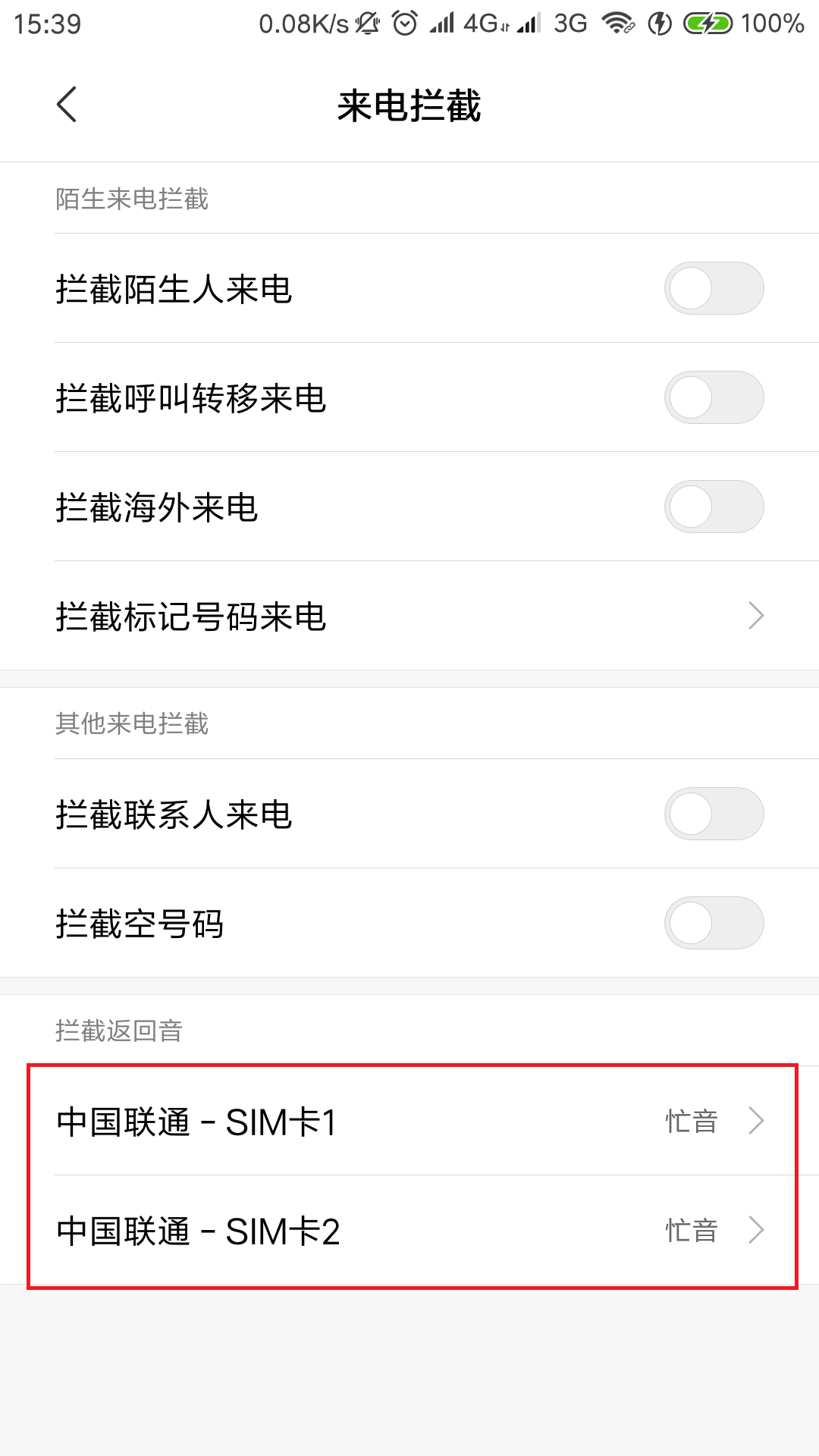The height and width of the screenshot is (1456, 819).
Task: Click the muted notifications icon
Action: (369, 23)
